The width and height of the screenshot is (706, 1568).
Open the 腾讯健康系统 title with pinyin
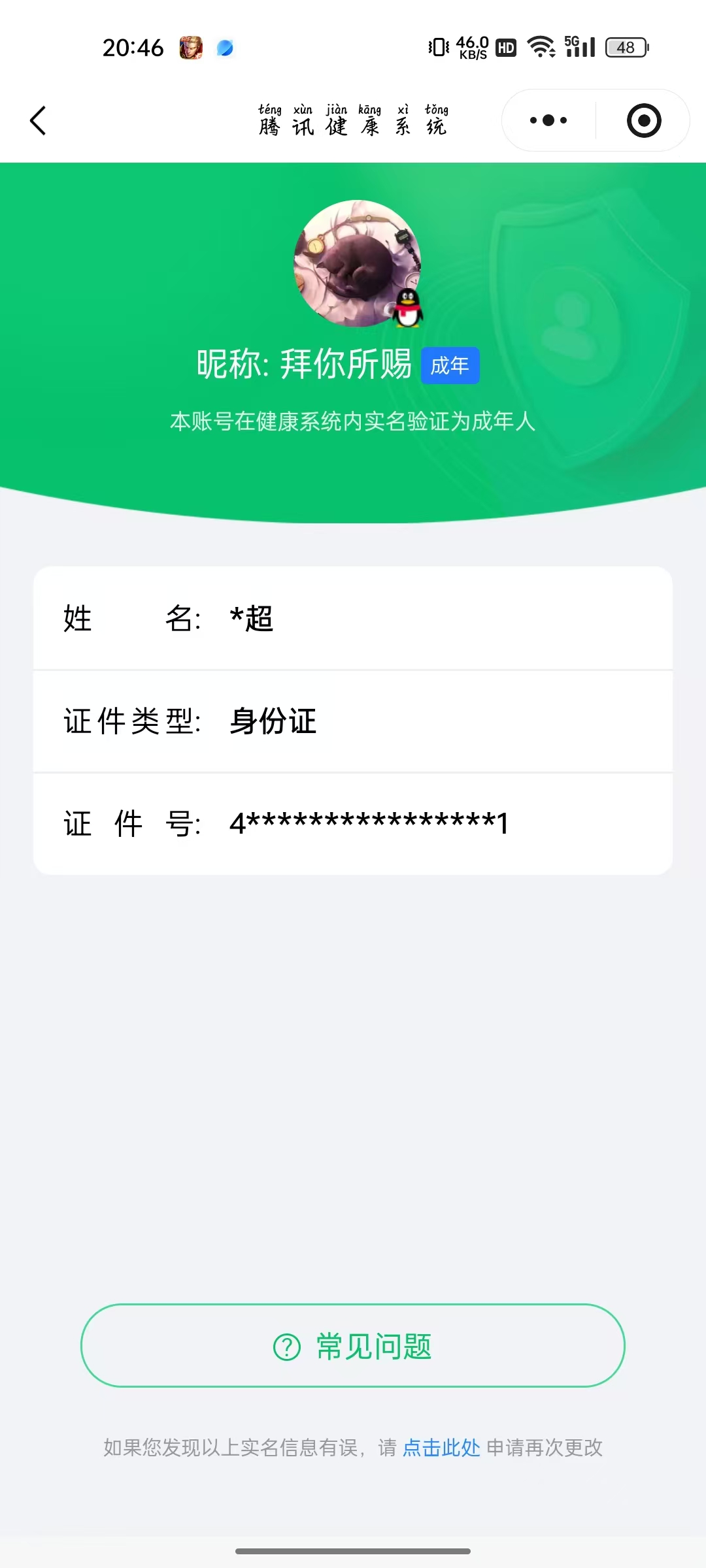[x=353, y=121]
